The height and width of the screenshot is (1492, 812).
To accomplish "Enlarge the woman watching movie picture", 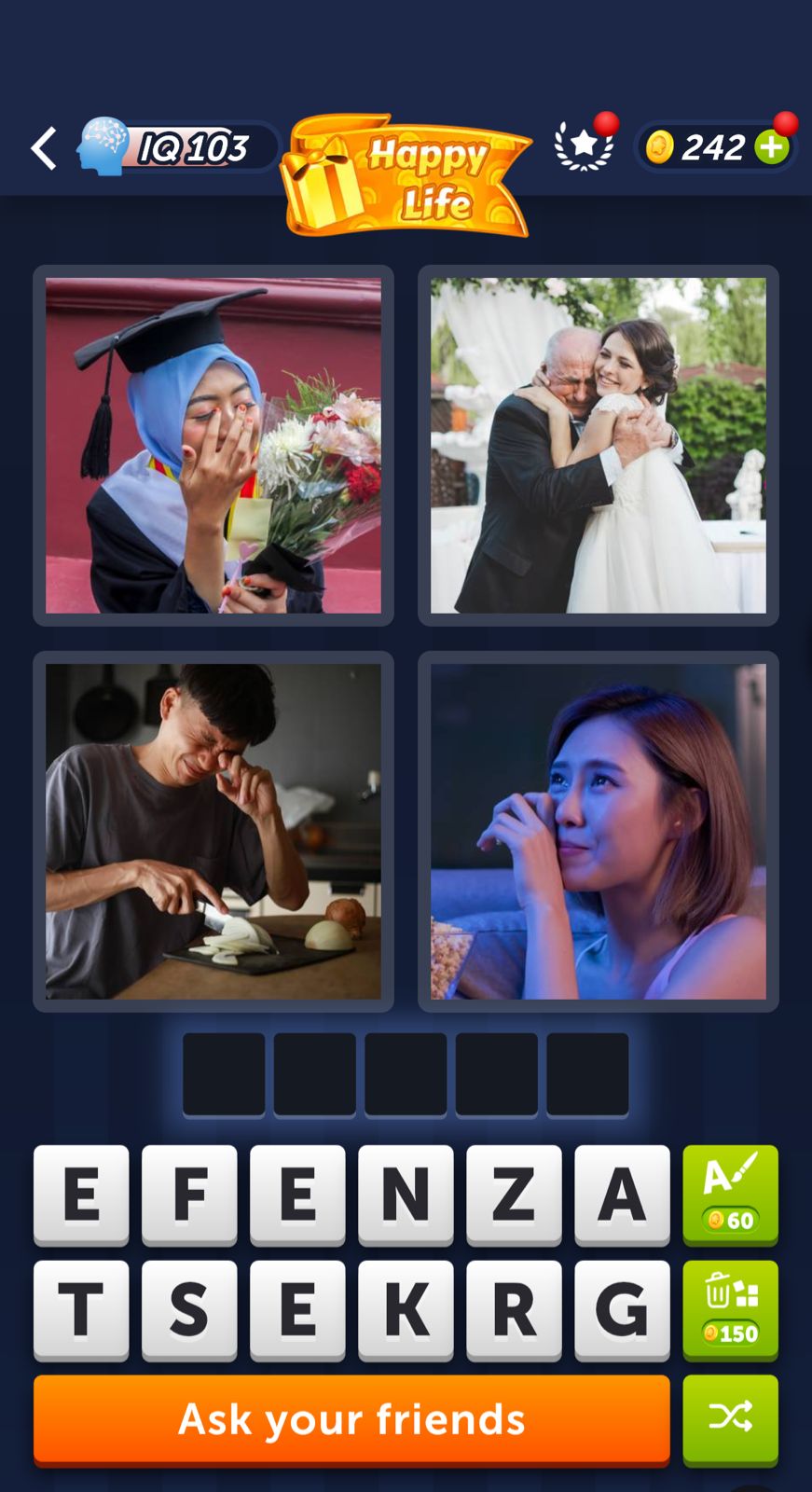I will click(x=599, y=832).
